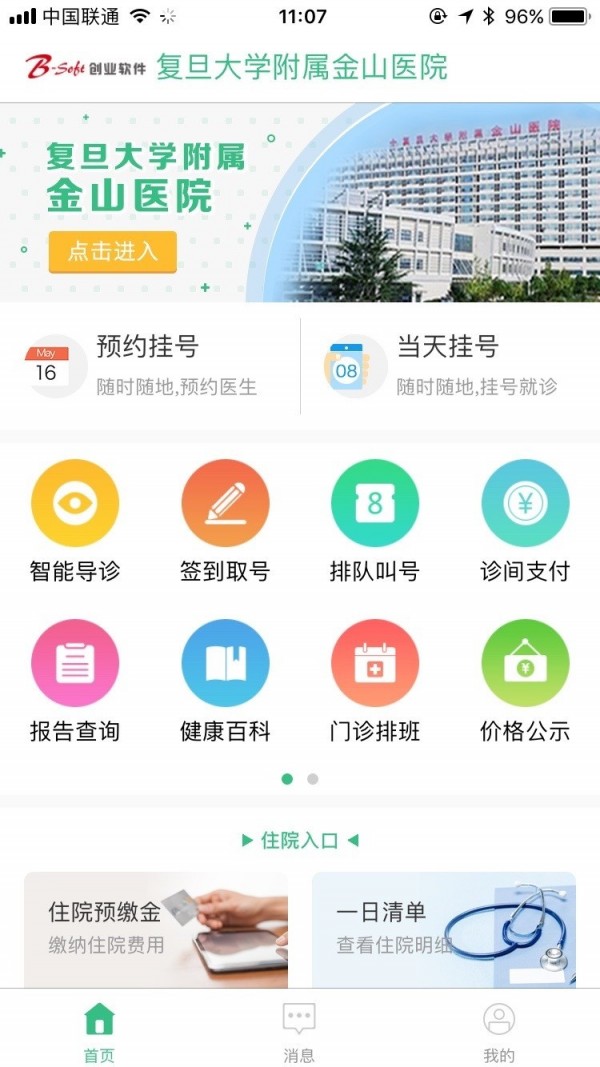The image size is (600, 1067).
Task: Select the 首页 home tab
Action: 99,1030
